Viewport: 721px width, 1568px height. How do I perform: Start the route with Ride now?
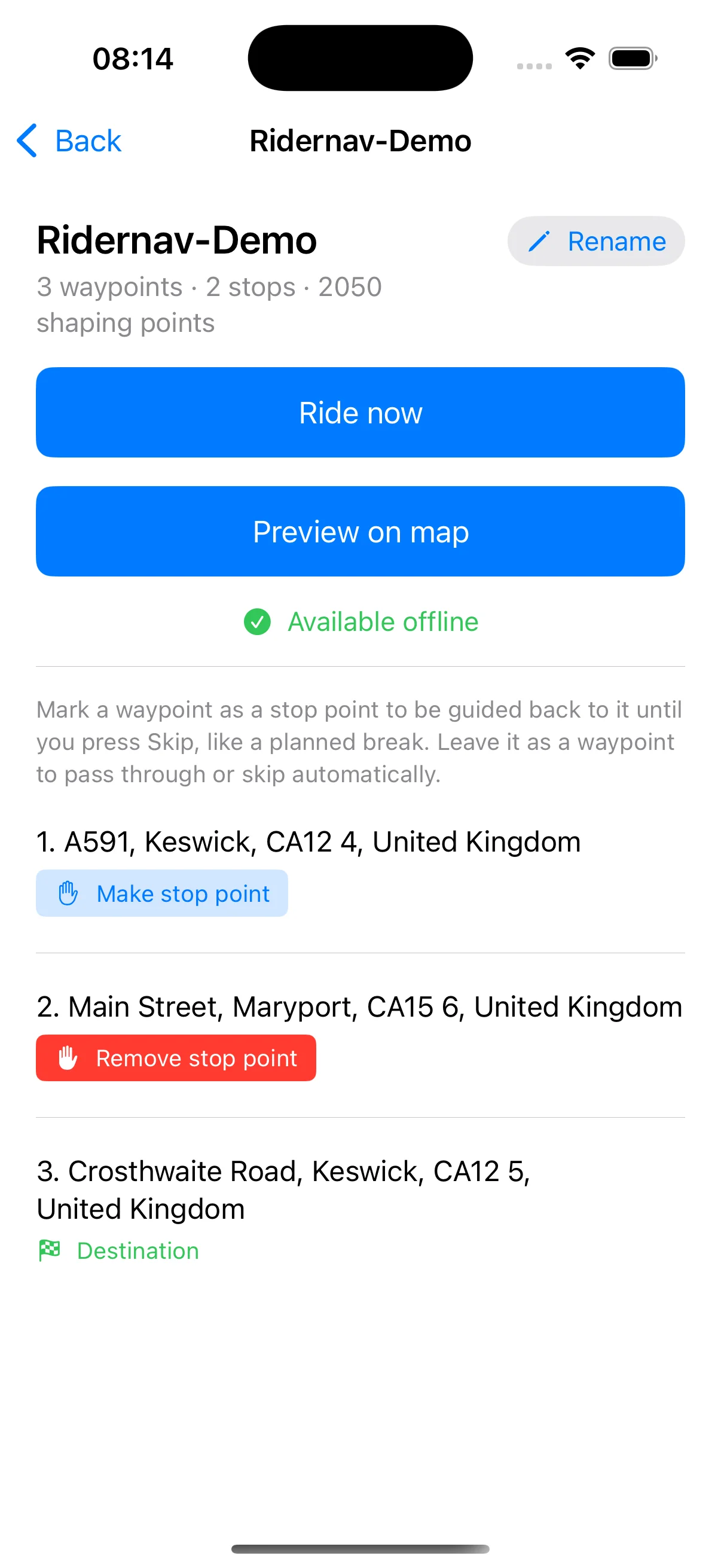click(x=360, y=412)
